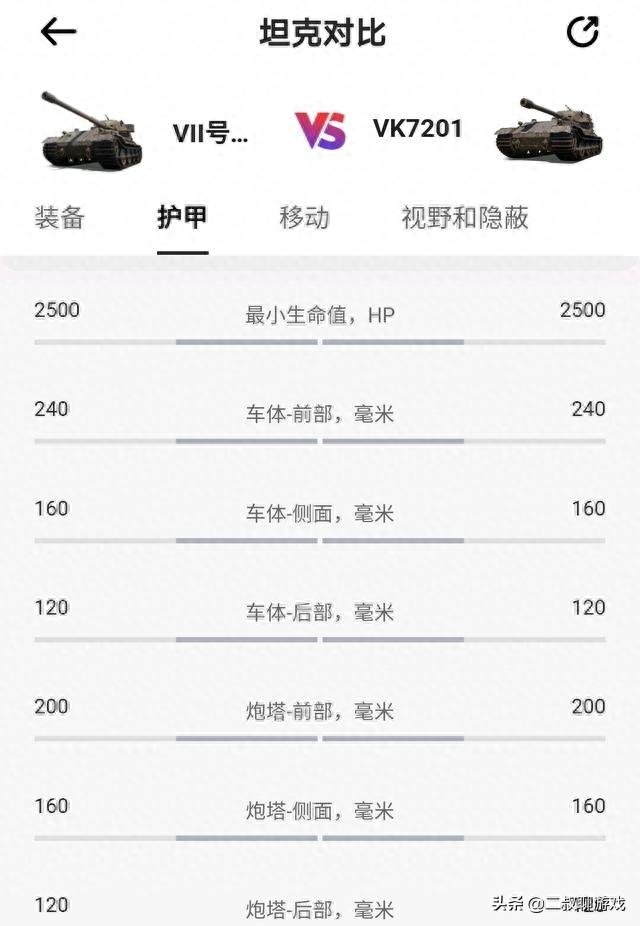
Task: Show the 视野和隐蔽 tab
Action: click(x=465, y=217)
